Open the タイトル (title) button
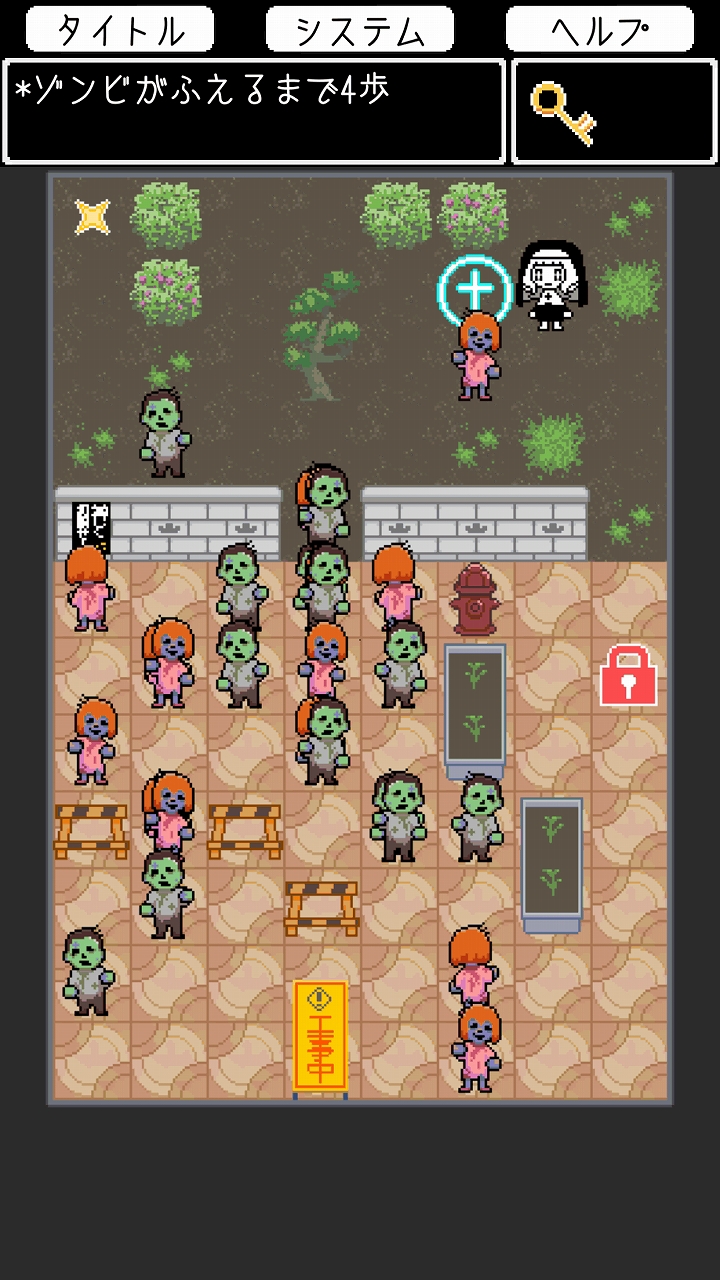The width and height of the screenshot is (720, 1280). pyautogui.click(x=120, y=29)
